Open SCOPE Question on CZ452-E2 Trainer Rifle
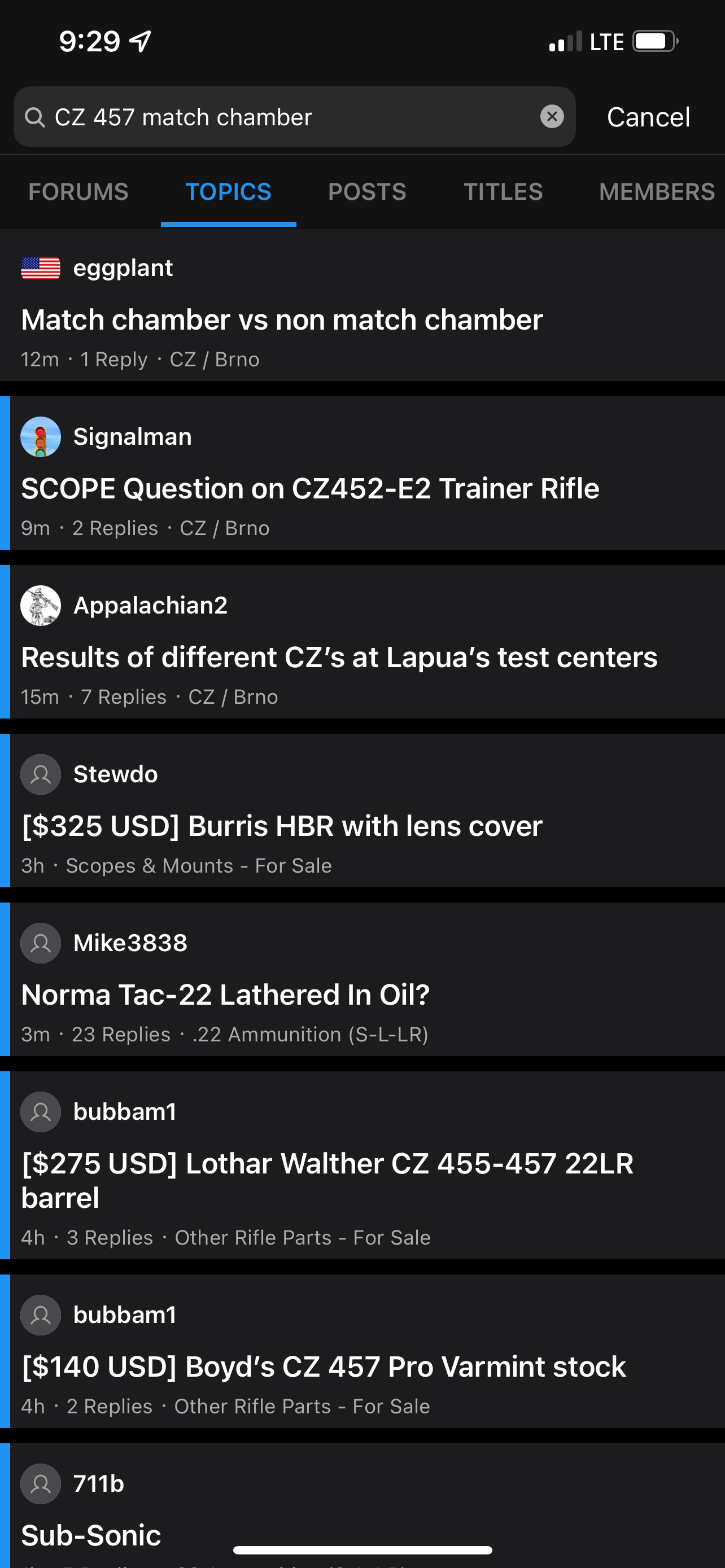The height and width of the screenshot is (1568, 725). (x=310, y=488)
